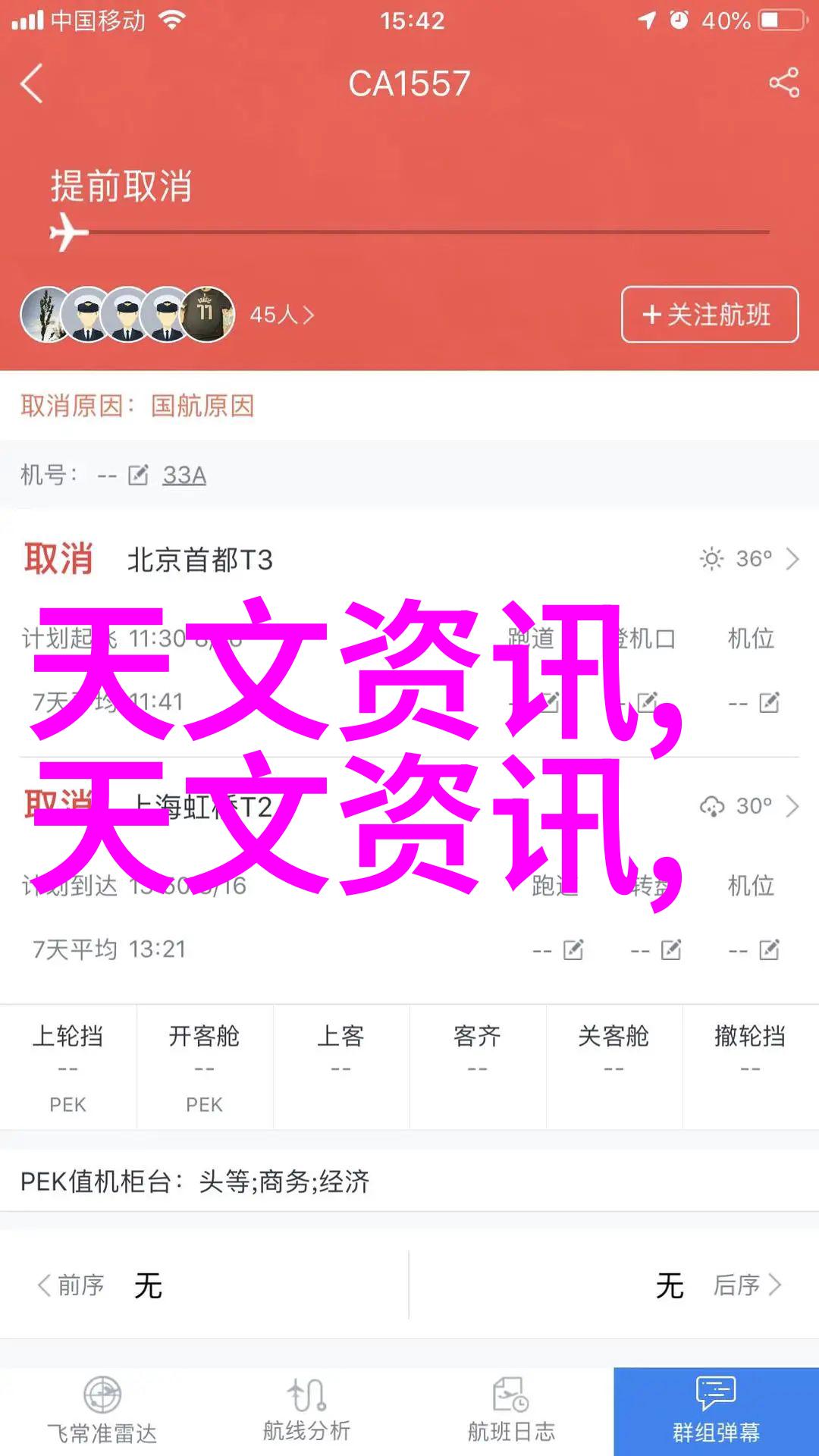Edit the aircraft registration number
Image resolution: width=819 pixels, height=1456 pixels.
point(138,475)
